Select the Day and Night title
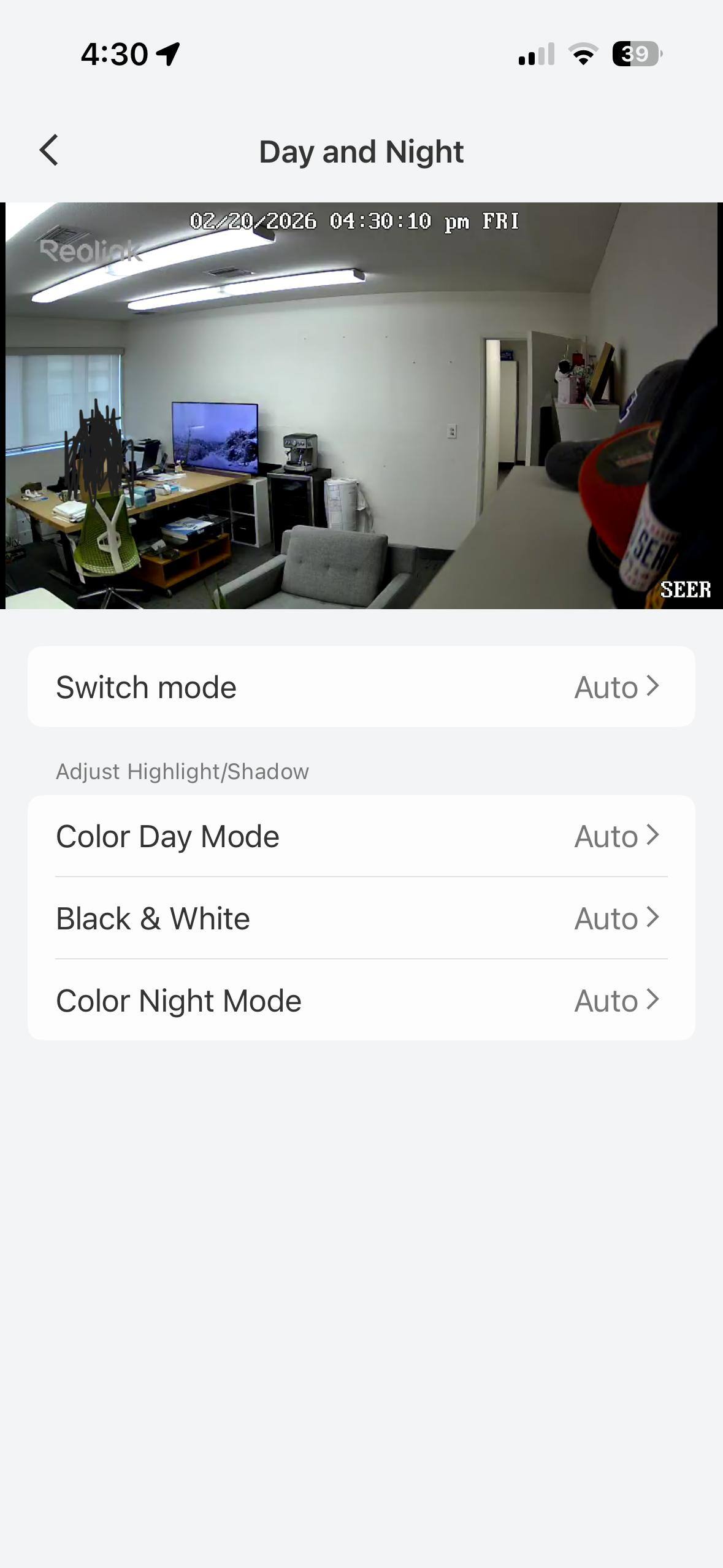 click(362, 151)
